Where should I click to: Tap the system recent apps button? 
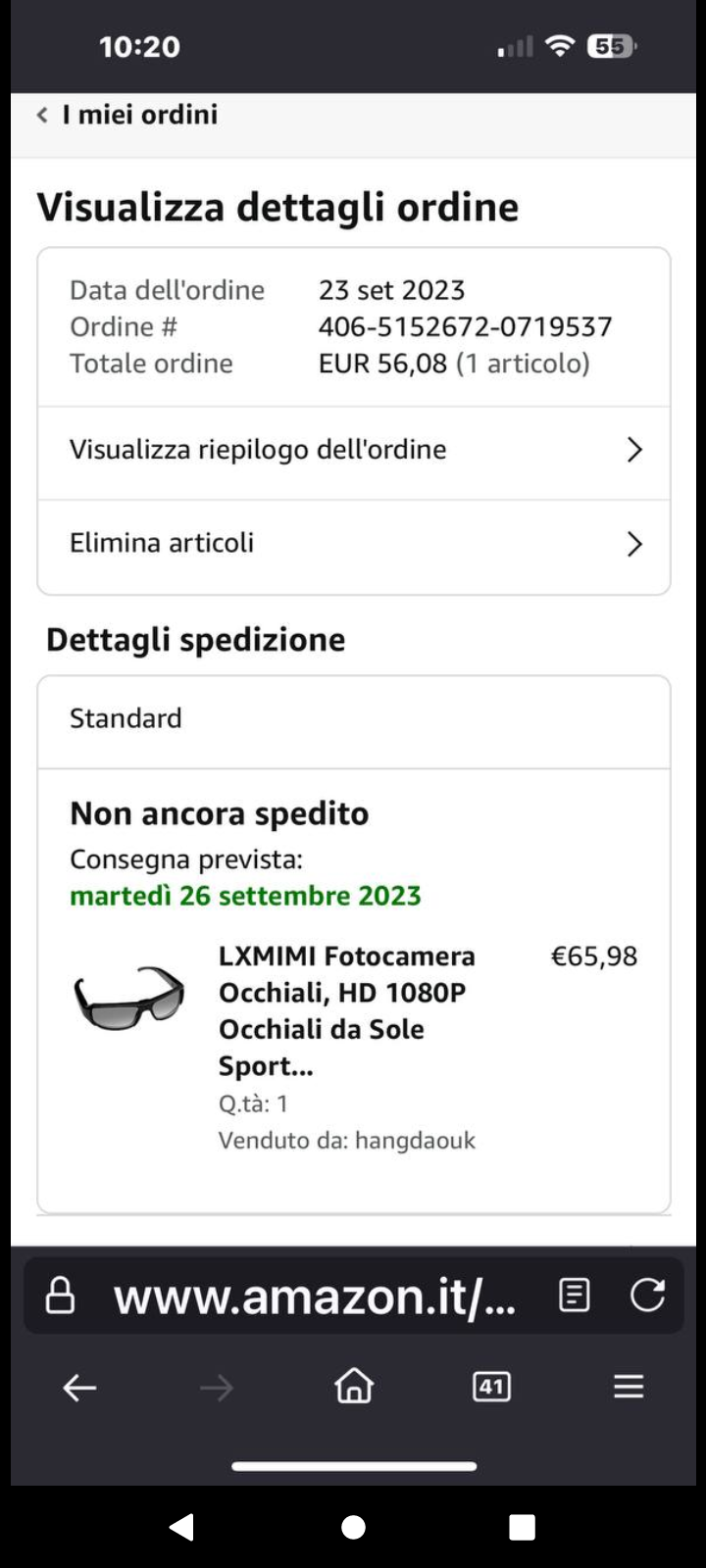click(523, 1527)
